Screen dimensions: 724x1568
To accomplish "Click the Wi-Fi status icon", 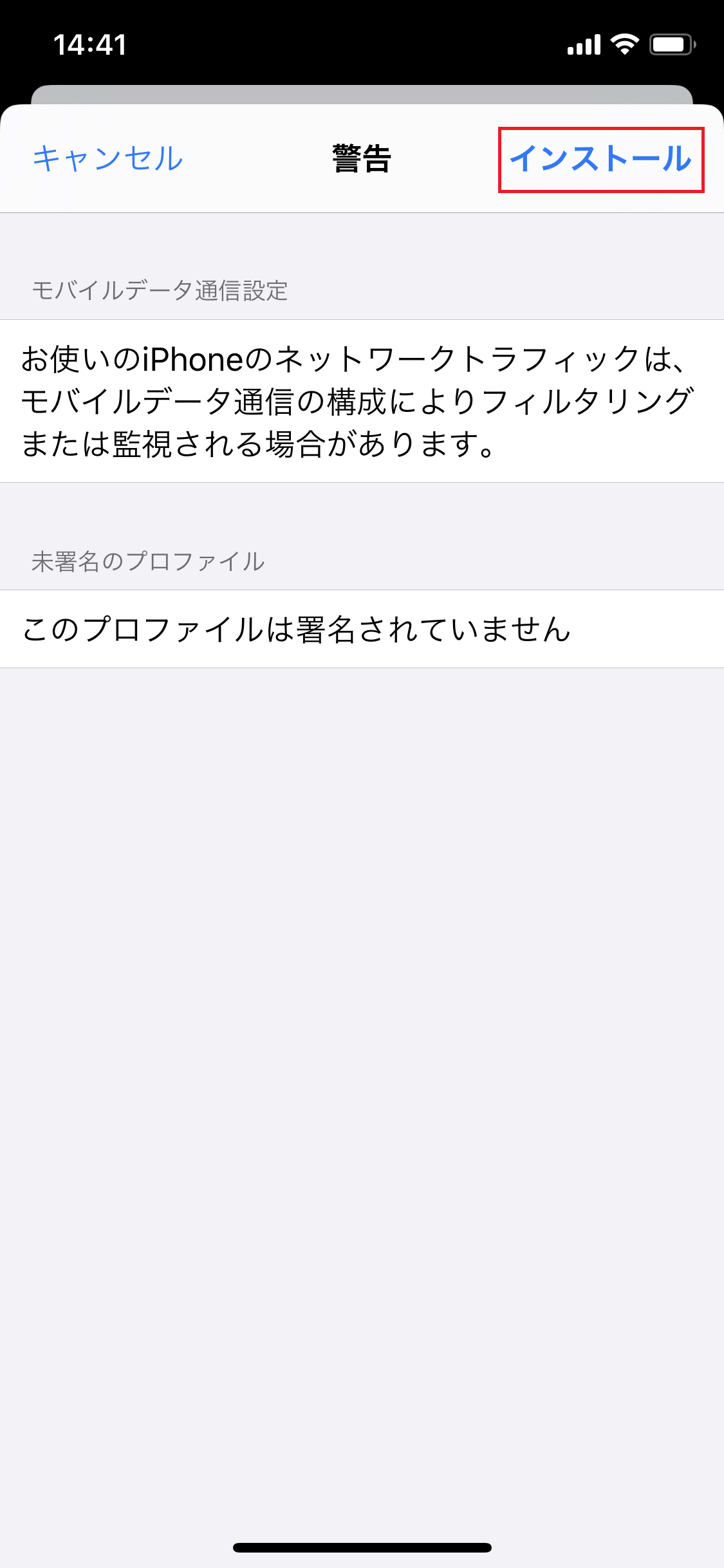I will (625, 45).
